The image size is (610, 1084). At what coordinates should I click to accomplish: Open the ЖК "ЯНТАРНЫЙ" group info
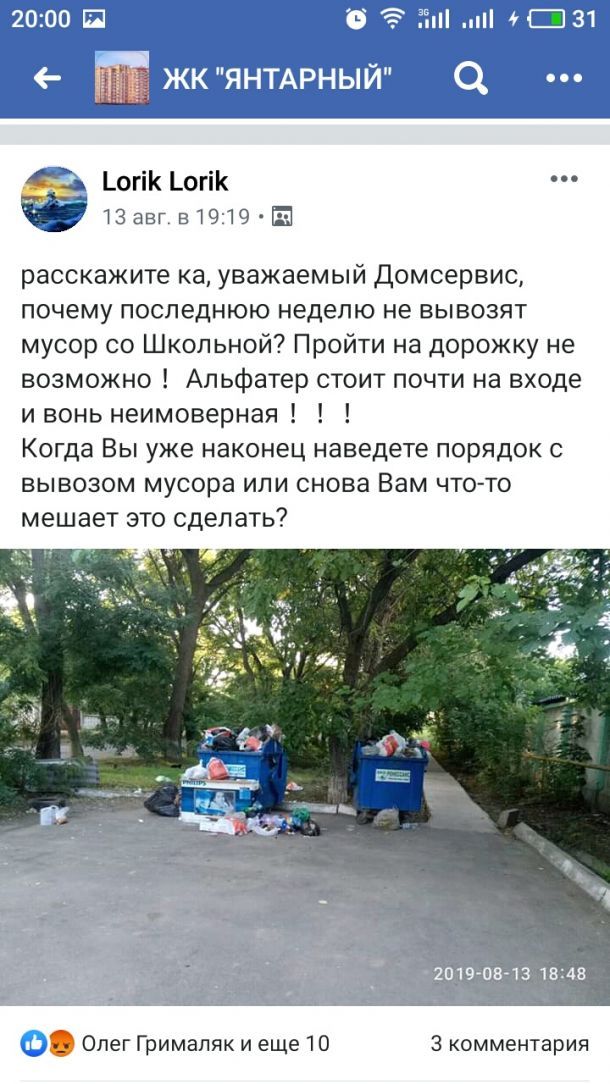pyautogui.click(x=278, y=78)
